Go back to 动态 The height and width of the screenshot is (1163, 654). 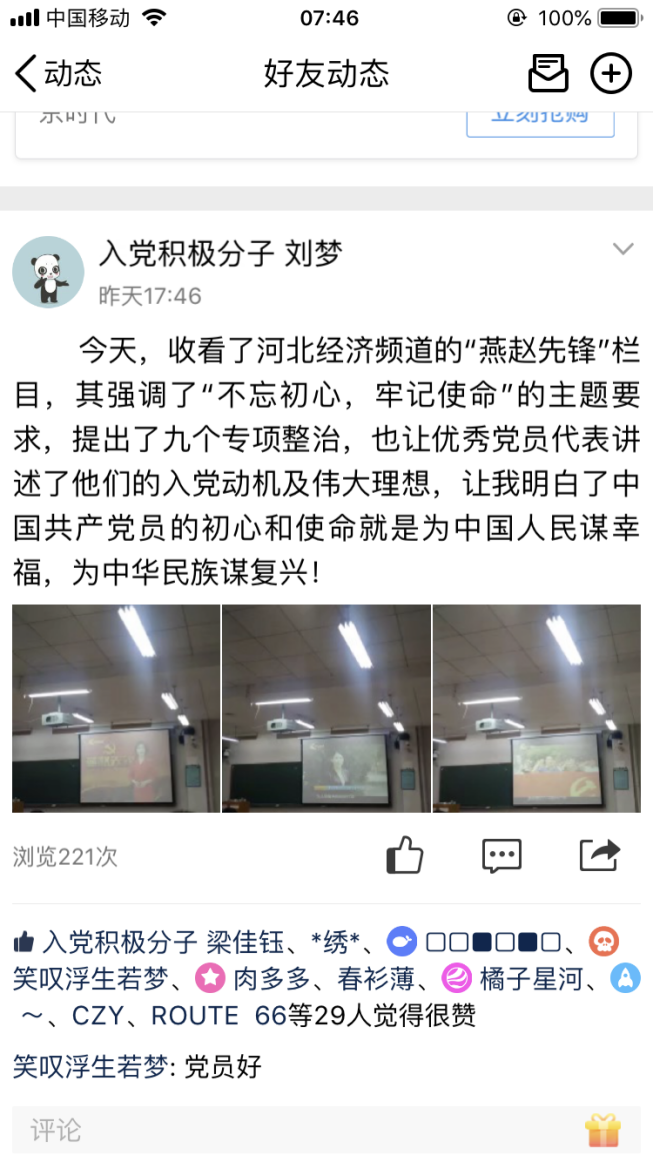click(58, 74)
